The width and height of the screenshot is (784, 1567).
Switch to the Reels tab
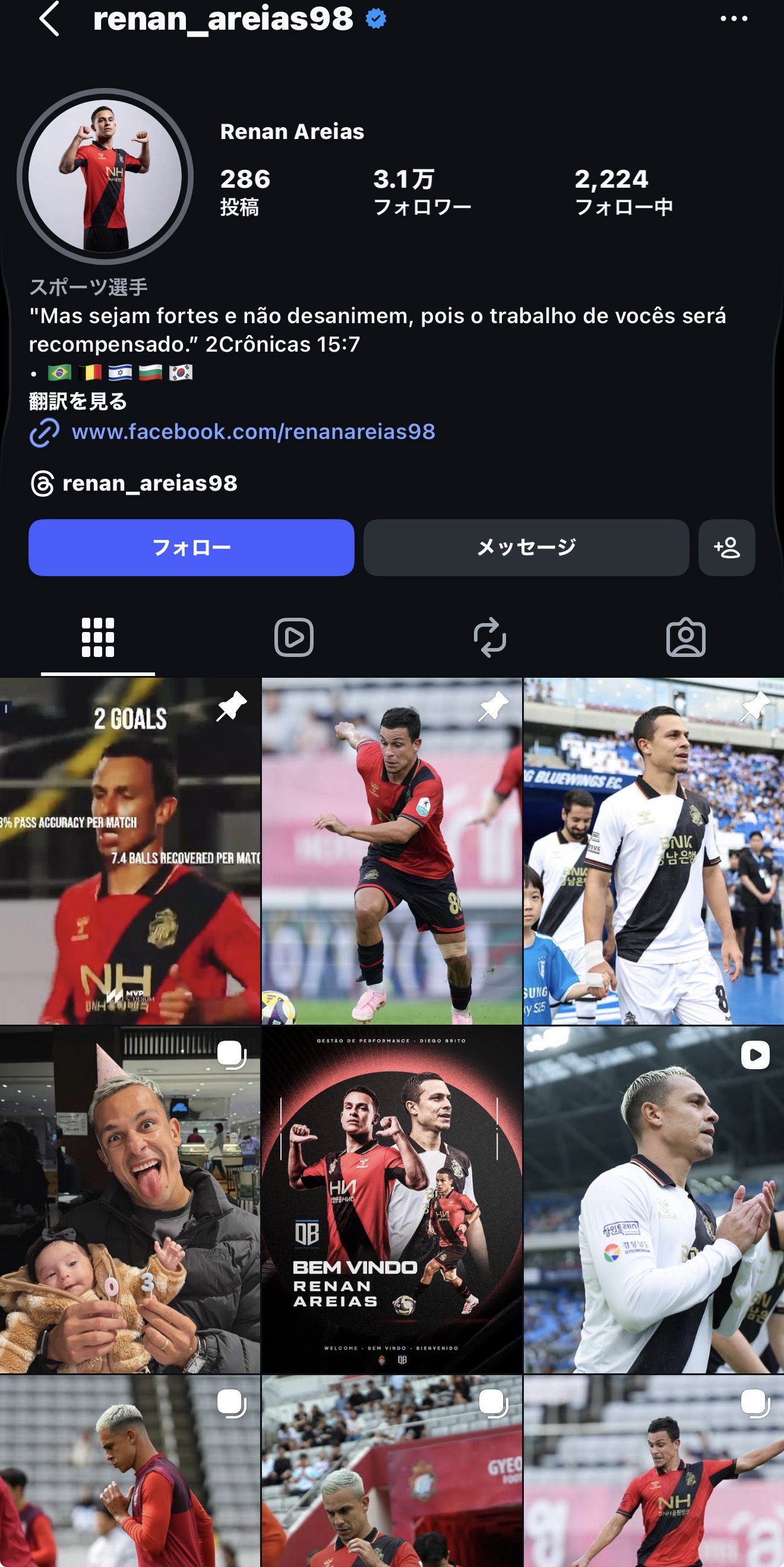pos(294,637)
